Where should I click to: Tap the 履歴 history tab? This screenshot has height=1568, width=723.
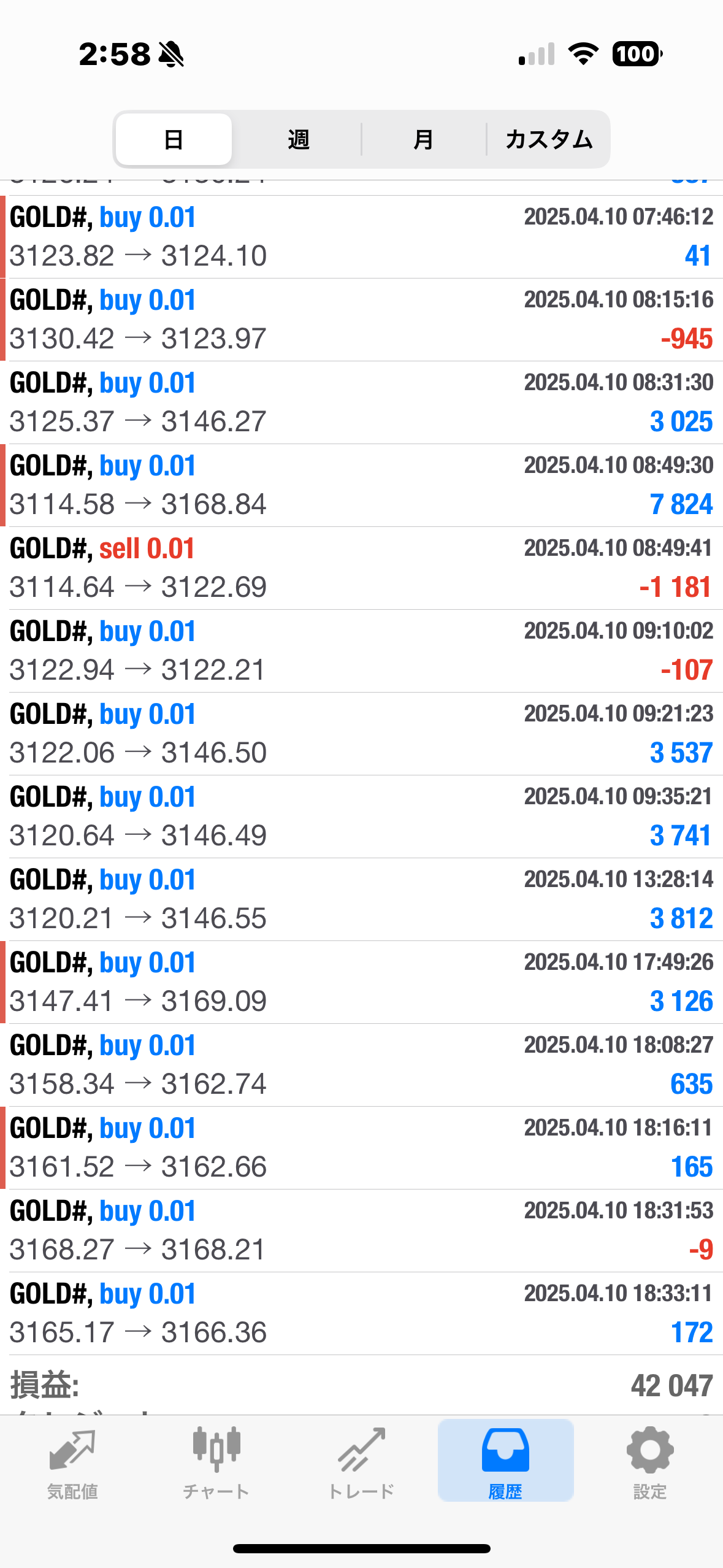(x=505, y=1462)
